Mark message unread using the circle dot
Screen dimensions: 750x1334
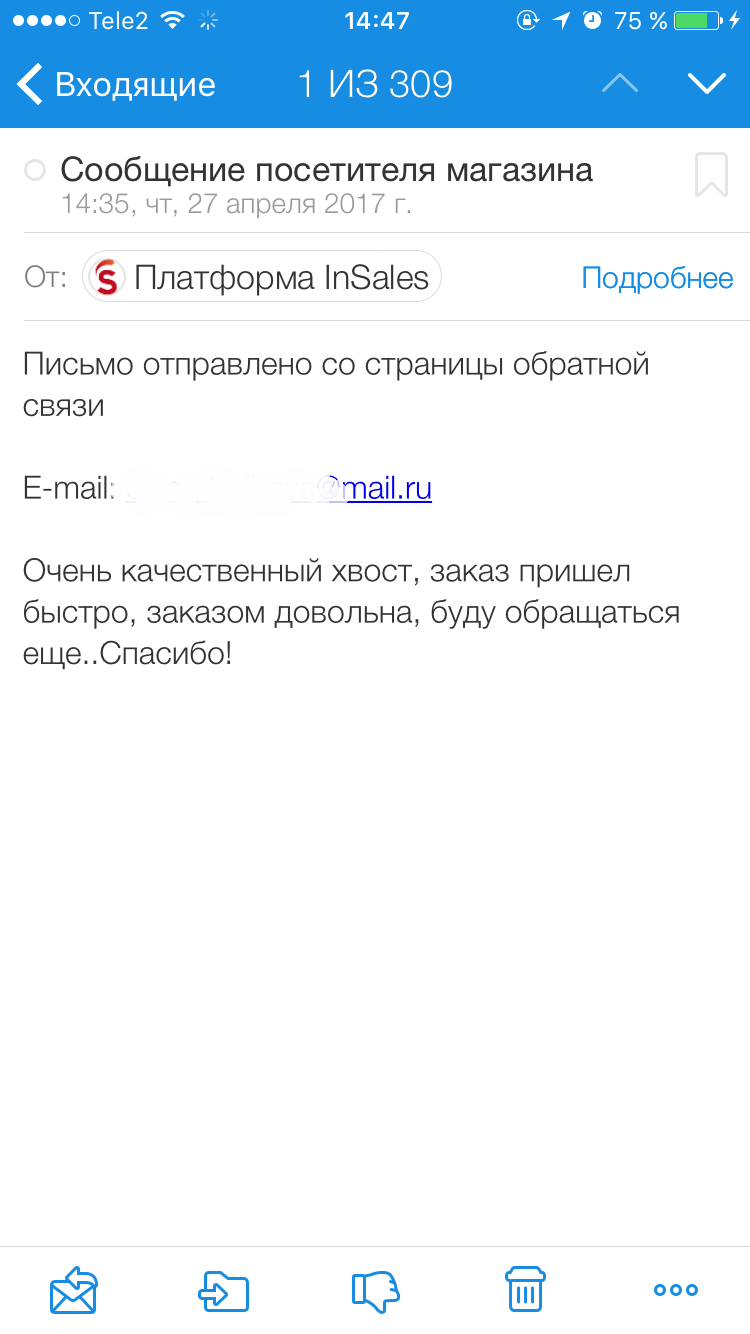tap(35, 171)
